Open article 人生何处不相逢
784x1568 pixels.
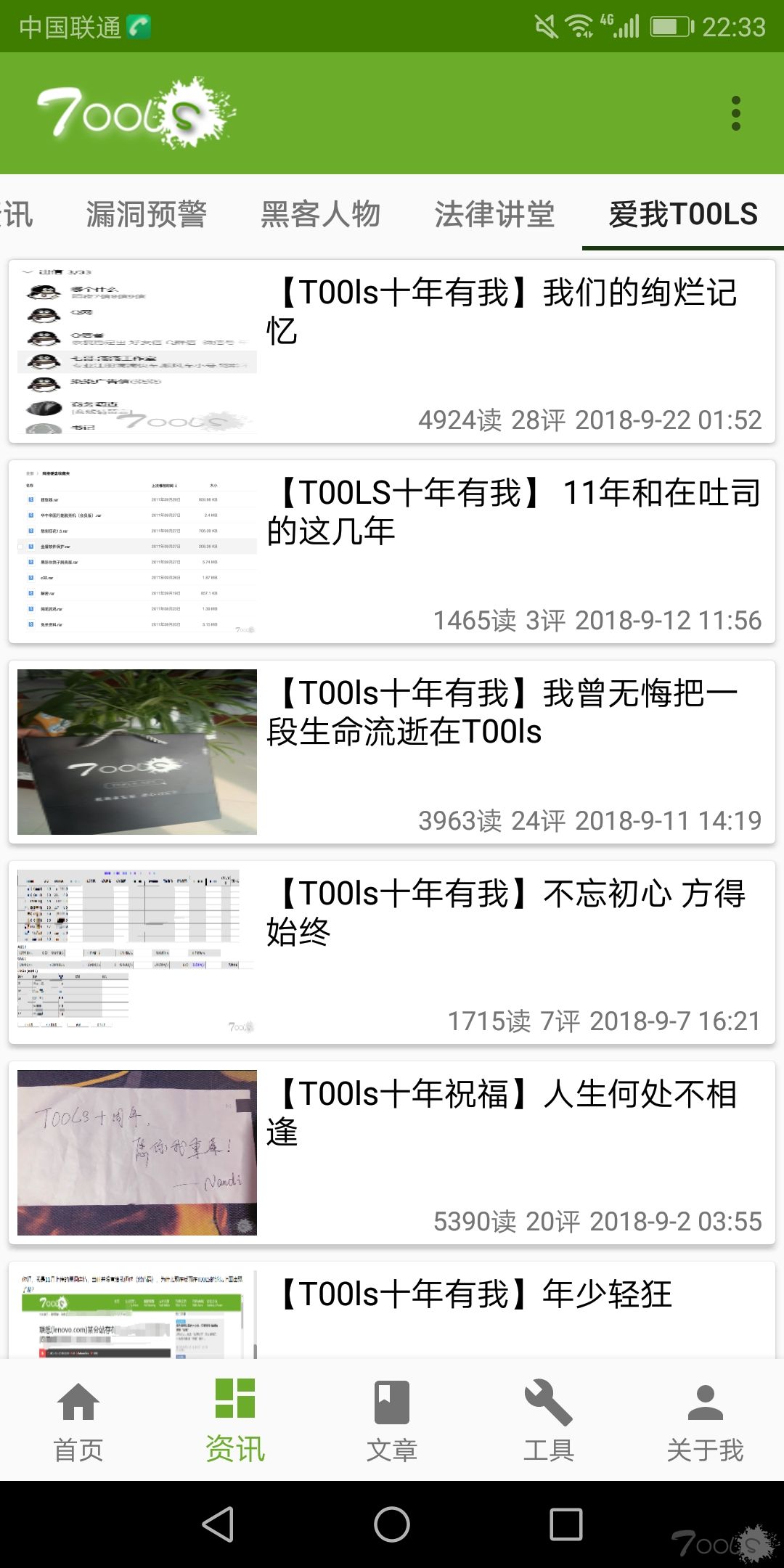point(392,1153)
